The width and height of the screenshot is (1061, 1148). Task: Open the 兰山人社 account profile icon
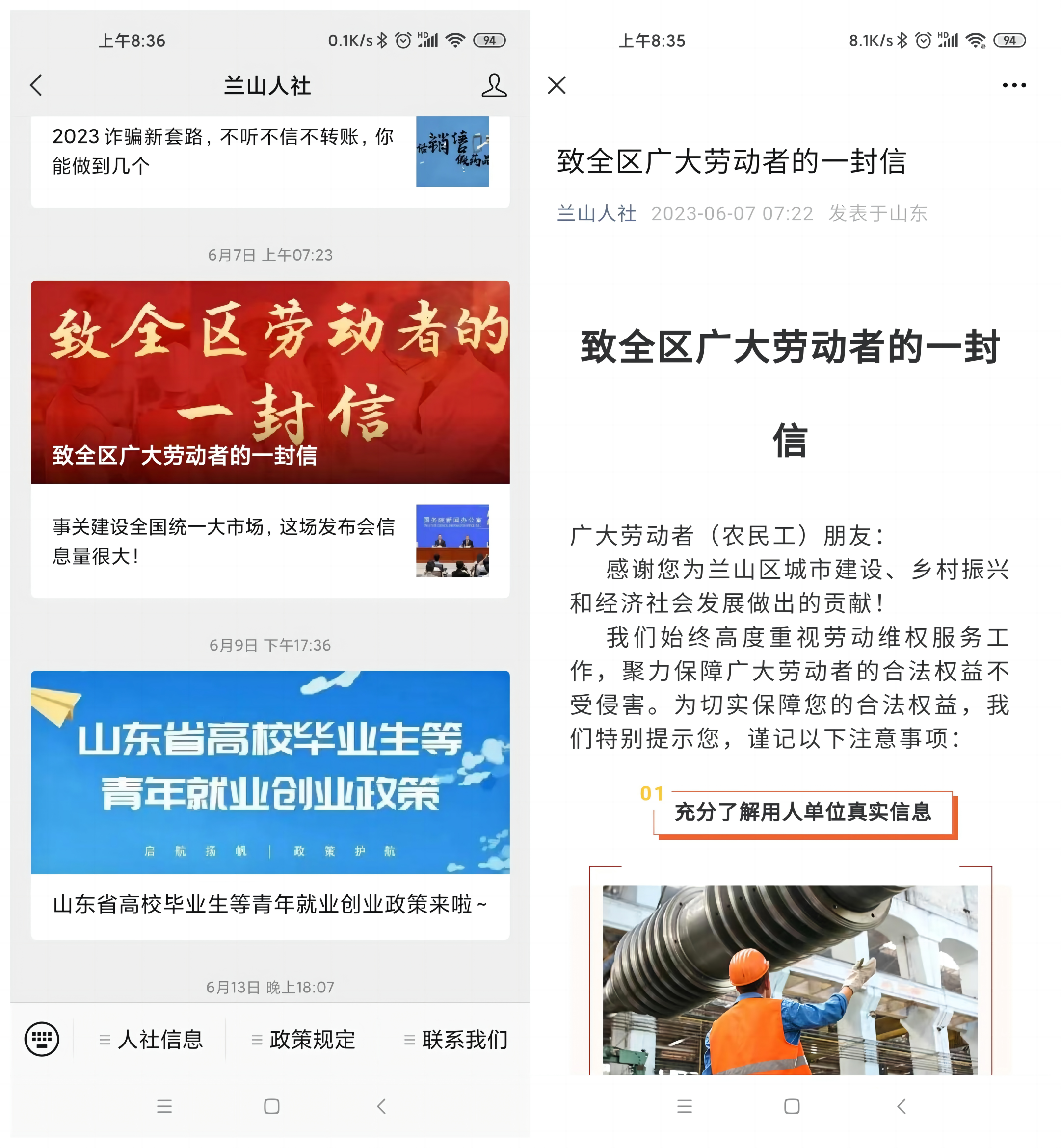click(x=493, y=85)
